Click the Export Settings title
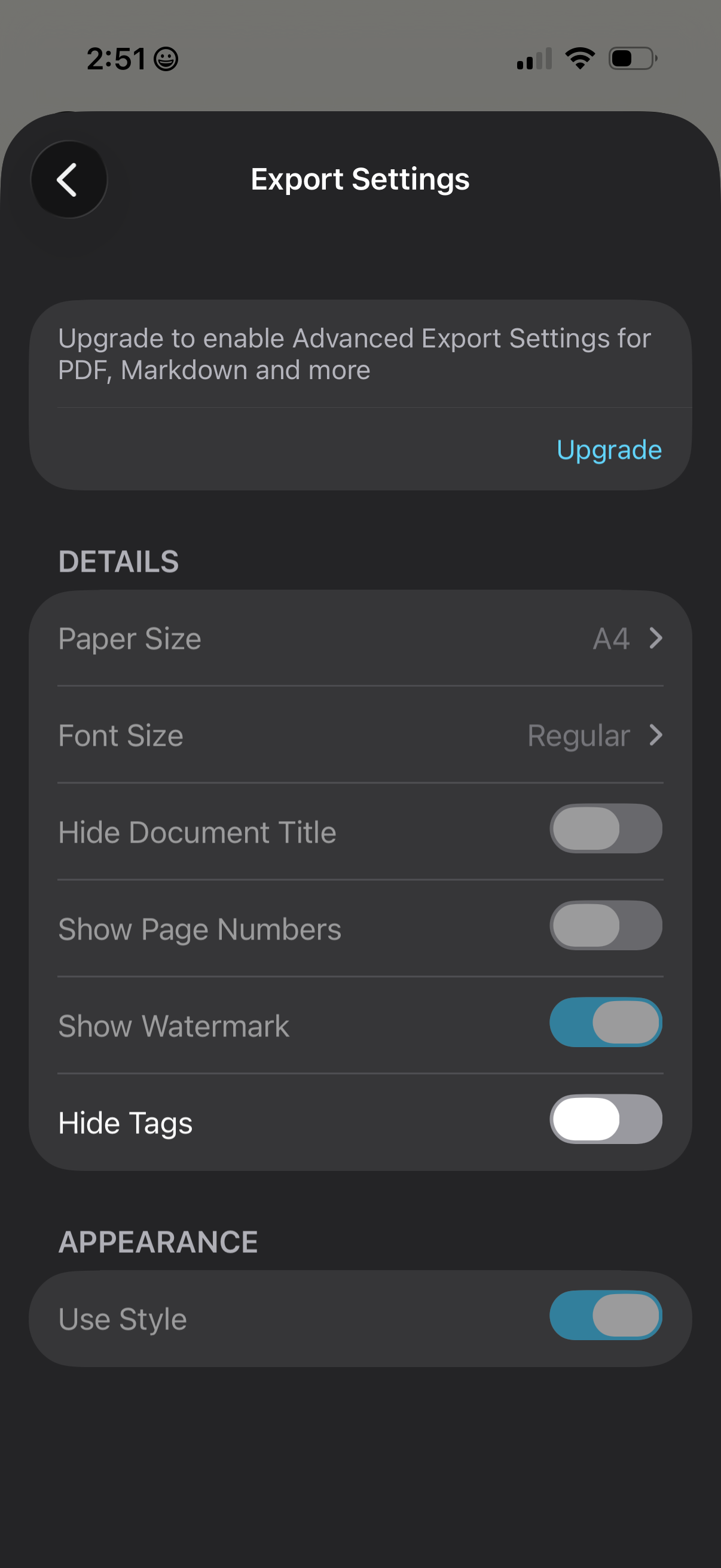Screen dimensions: 721x1568 tap(360, 178)
